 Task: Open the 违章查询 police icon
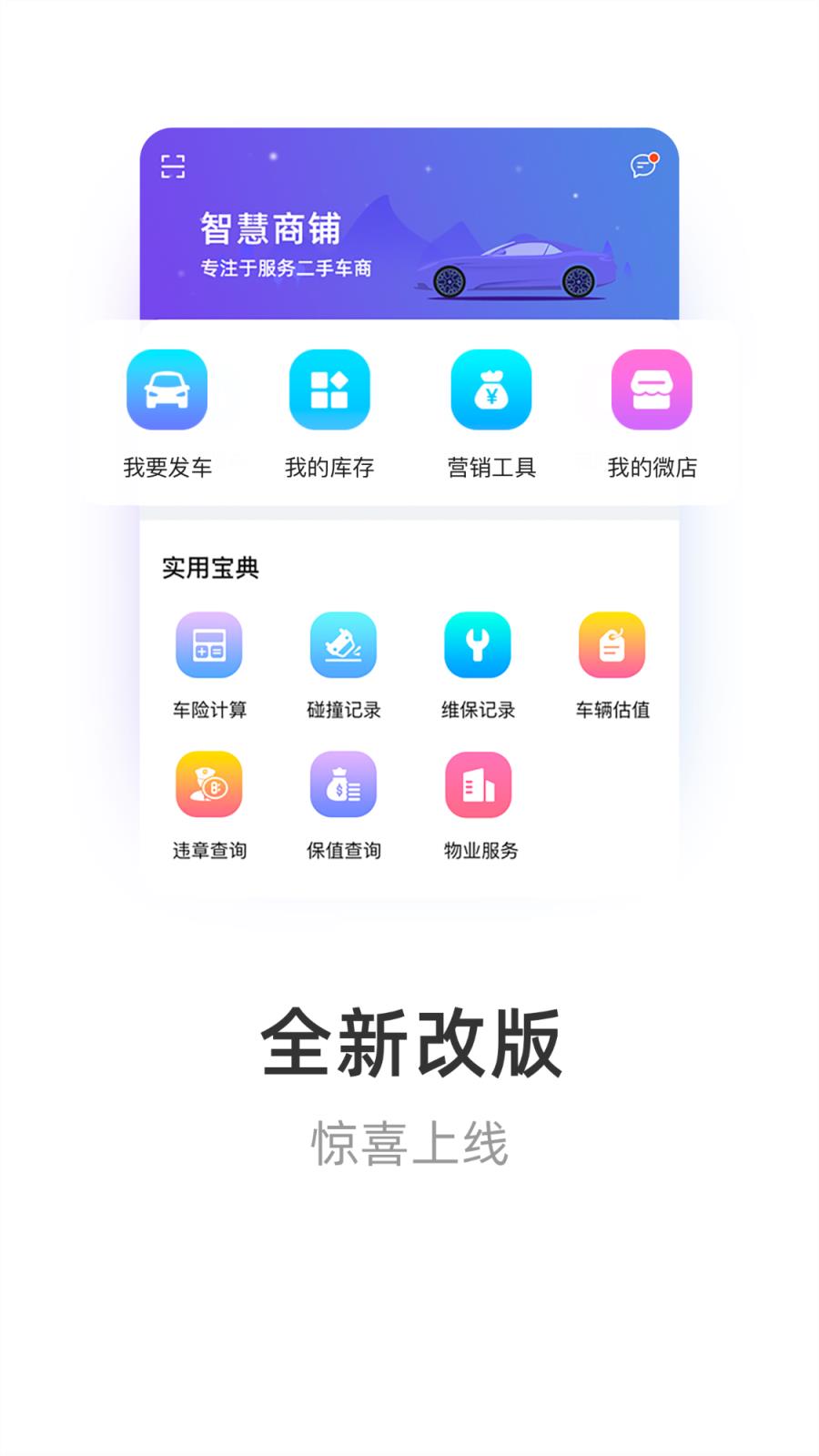[208, 785]
